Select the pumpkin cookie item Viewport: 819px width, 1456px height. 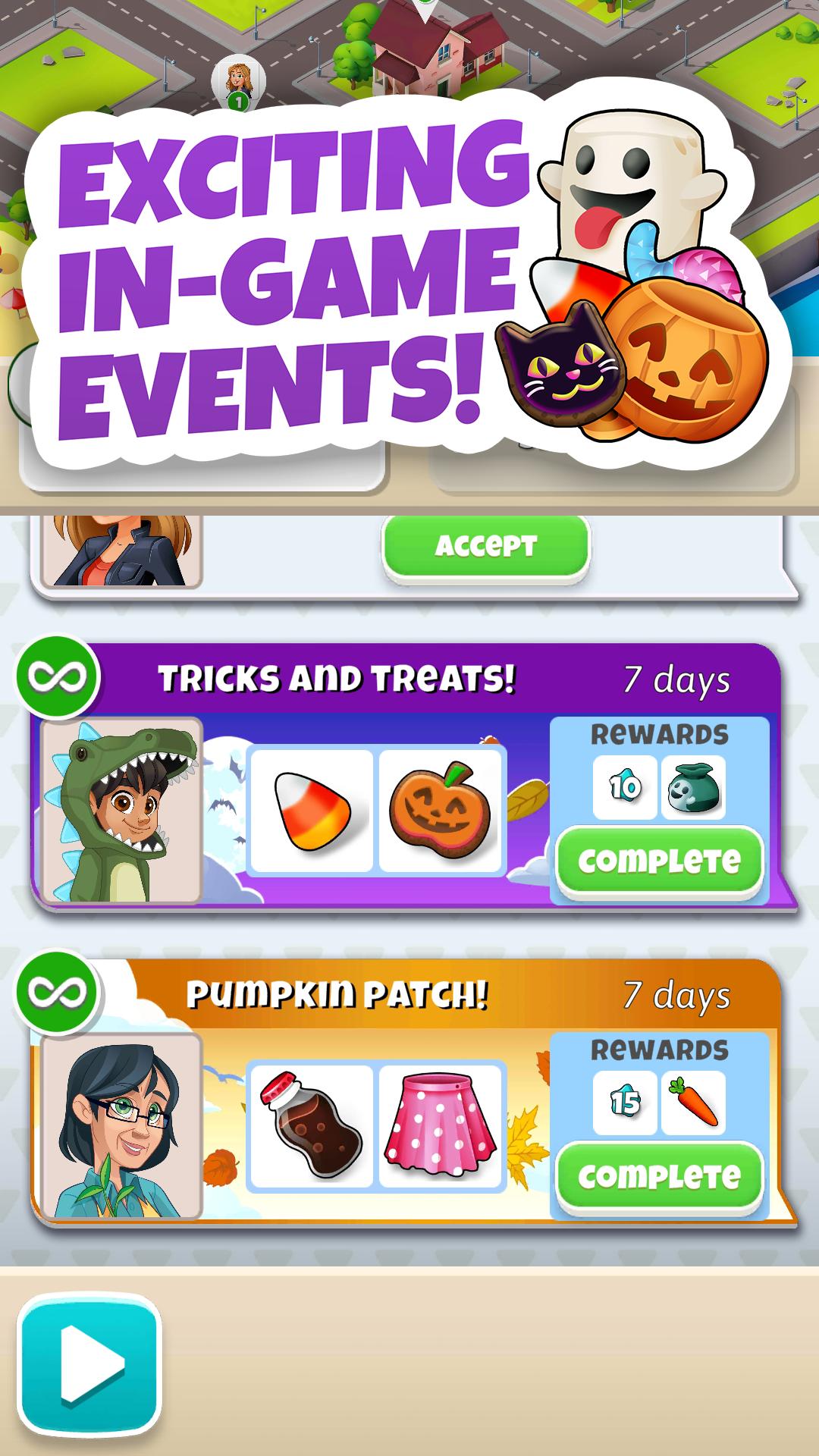click(441, 811)
